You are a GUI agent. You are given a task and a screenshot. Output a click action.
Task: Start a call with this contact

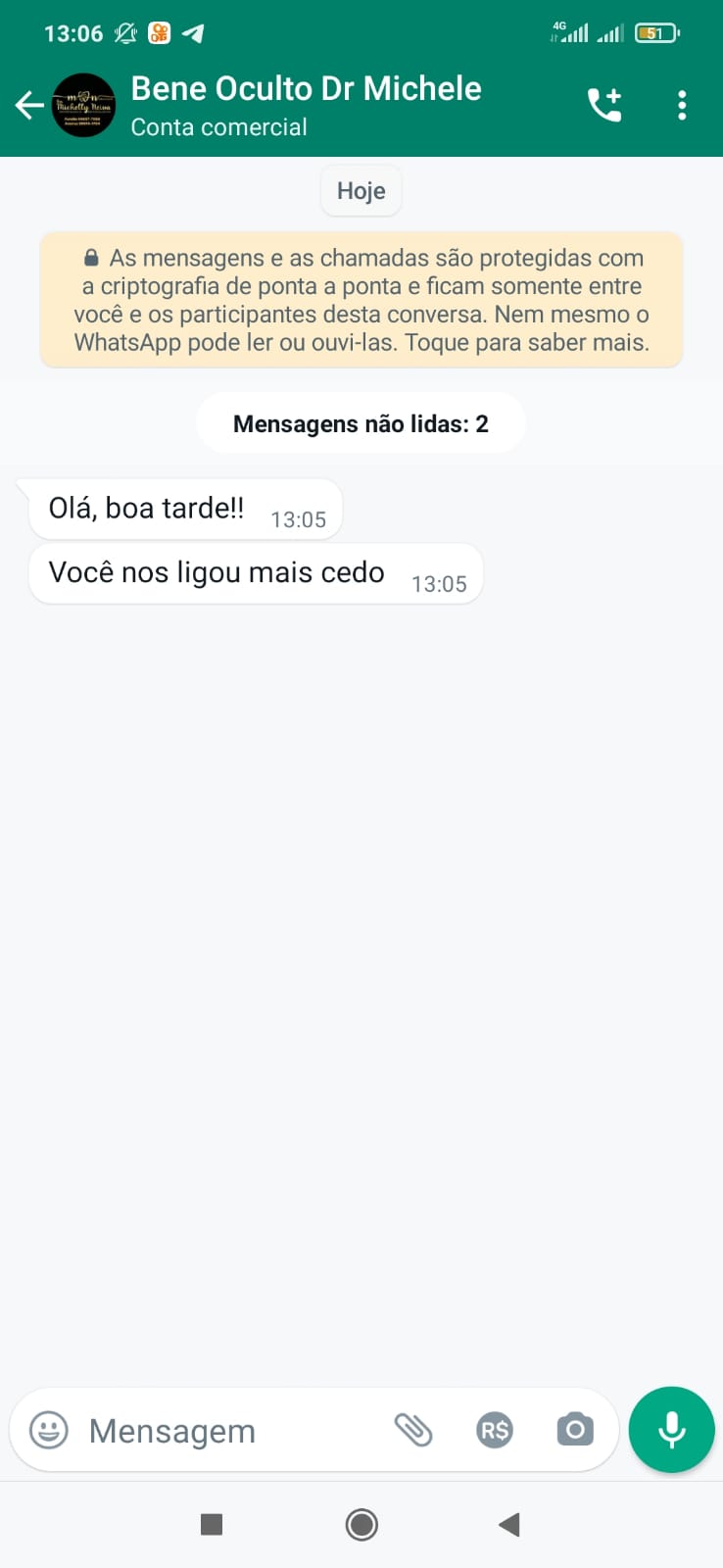coord(604,105)
